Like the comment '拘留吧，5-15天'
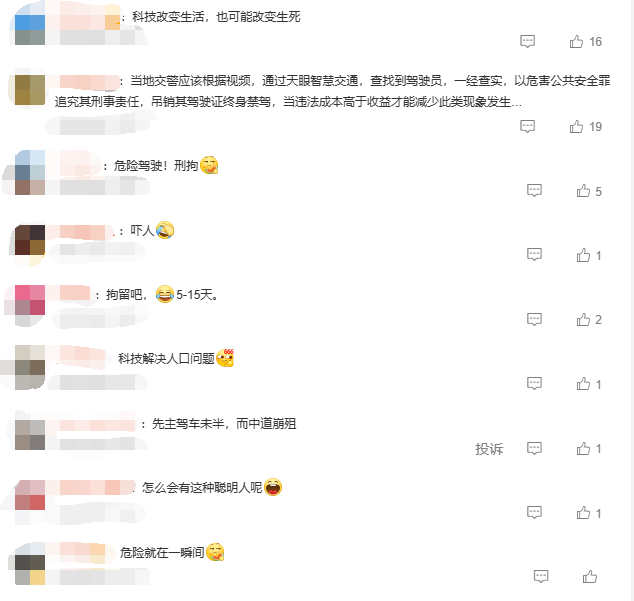Viewport: 634px width, 601px height. point(584,320)
